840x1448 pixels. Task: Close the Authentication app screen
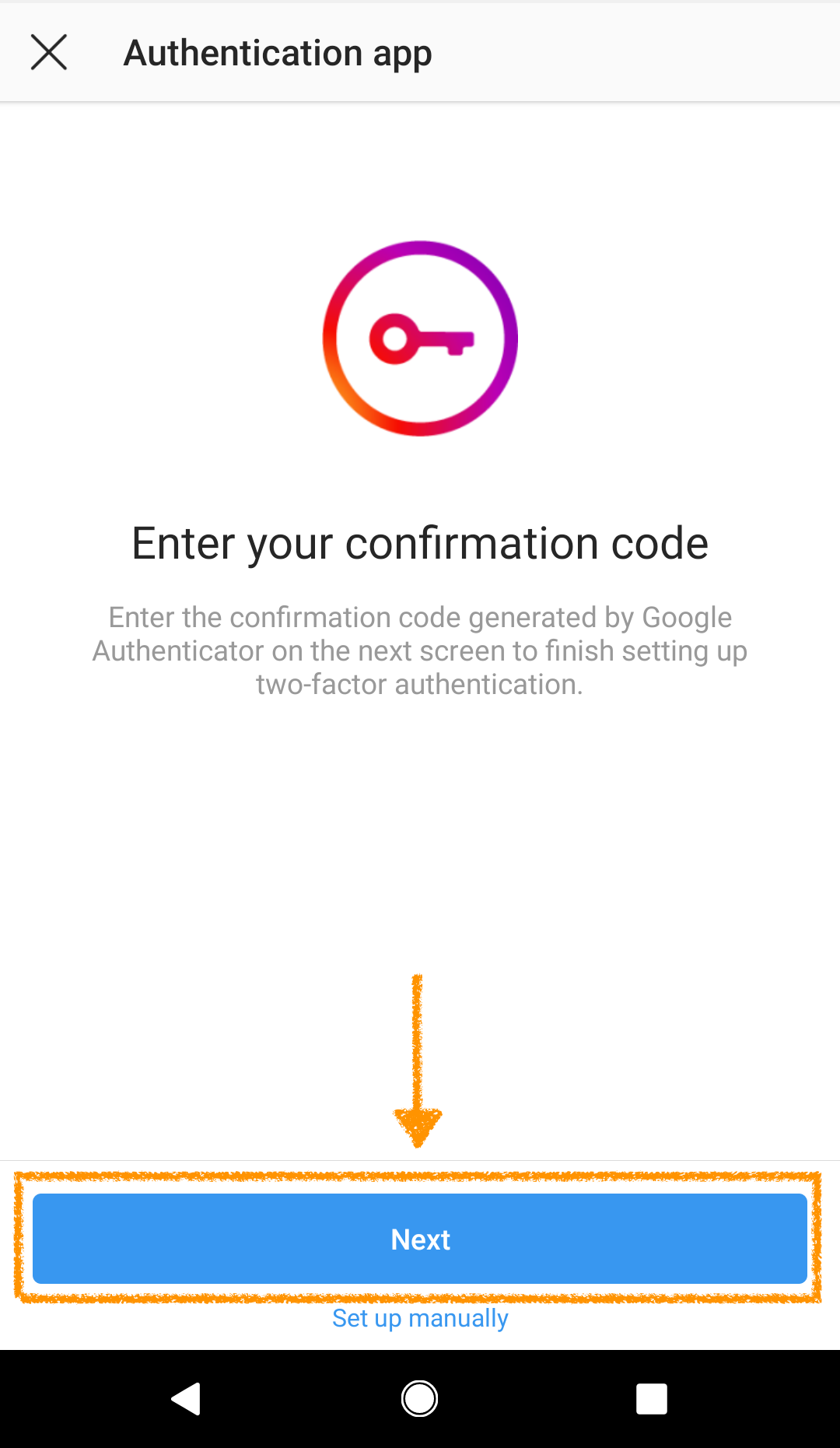click(49, 52)
